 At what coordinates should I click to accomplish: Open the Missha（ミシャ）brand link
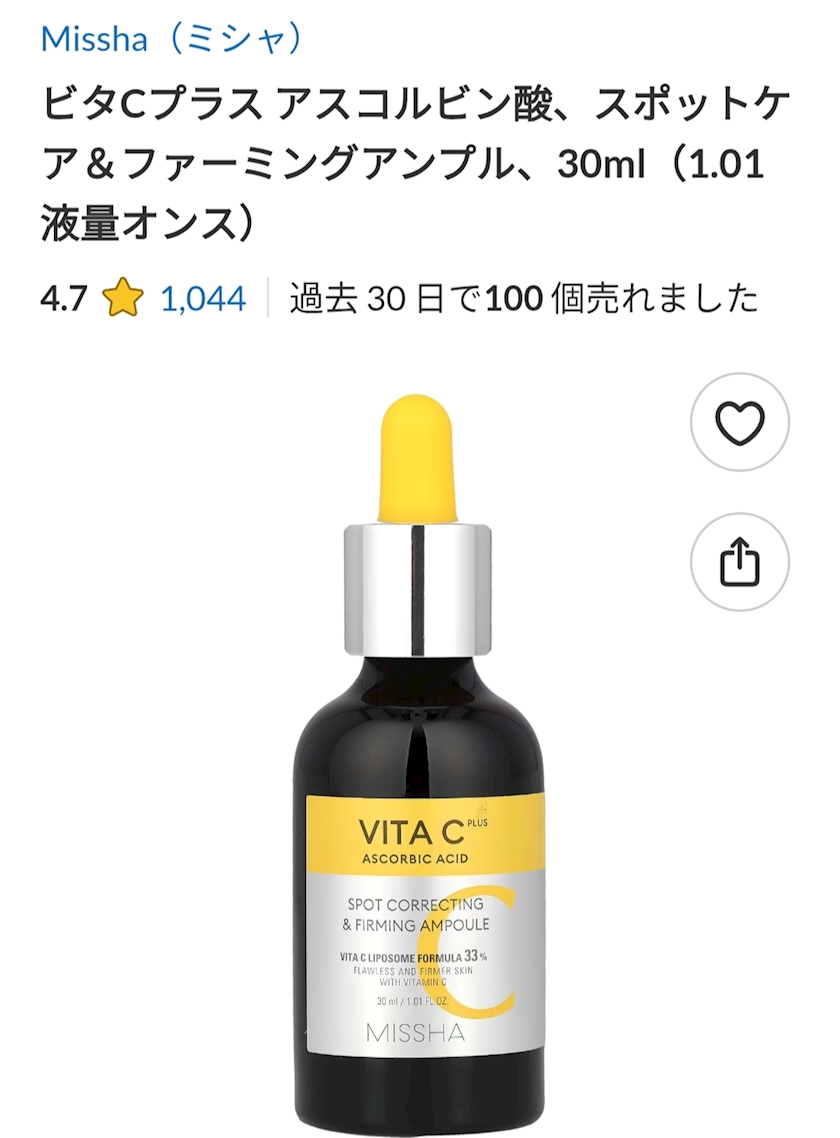coord(171,38)
